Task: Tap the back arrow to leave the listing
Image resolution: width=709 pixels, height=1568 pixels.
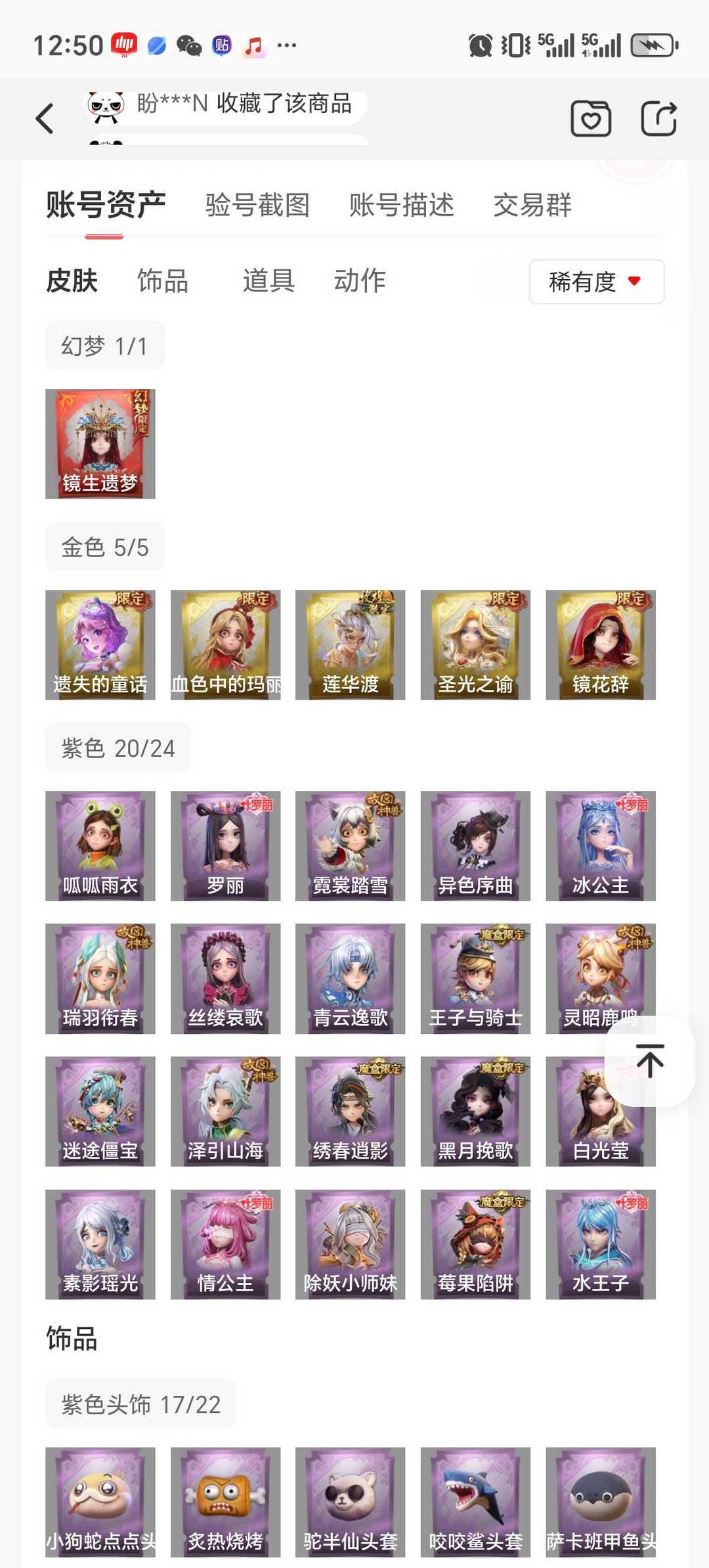Action: [43, 118]
